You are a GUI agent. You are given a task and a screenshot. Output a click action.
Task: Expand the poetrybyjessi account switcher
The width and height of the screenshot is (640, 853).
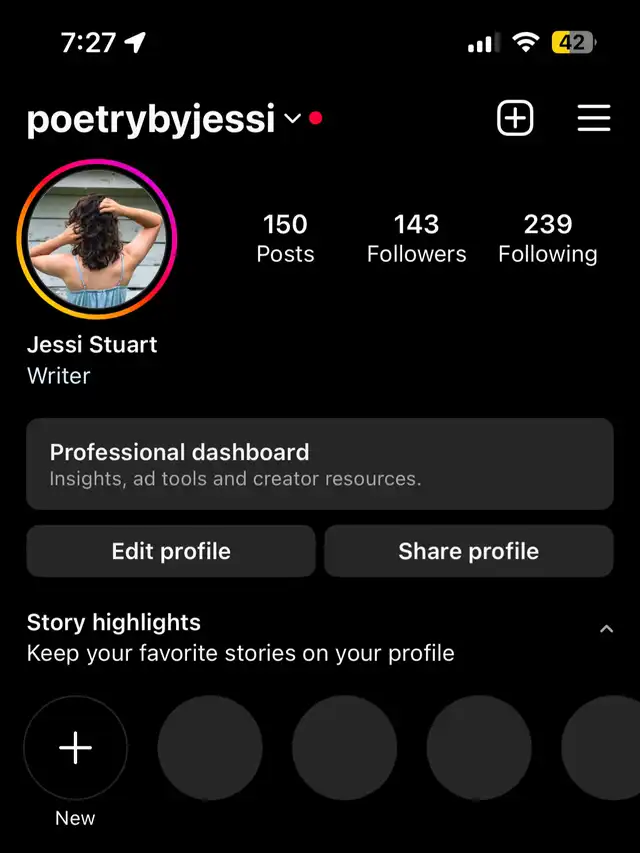(292, 119)
